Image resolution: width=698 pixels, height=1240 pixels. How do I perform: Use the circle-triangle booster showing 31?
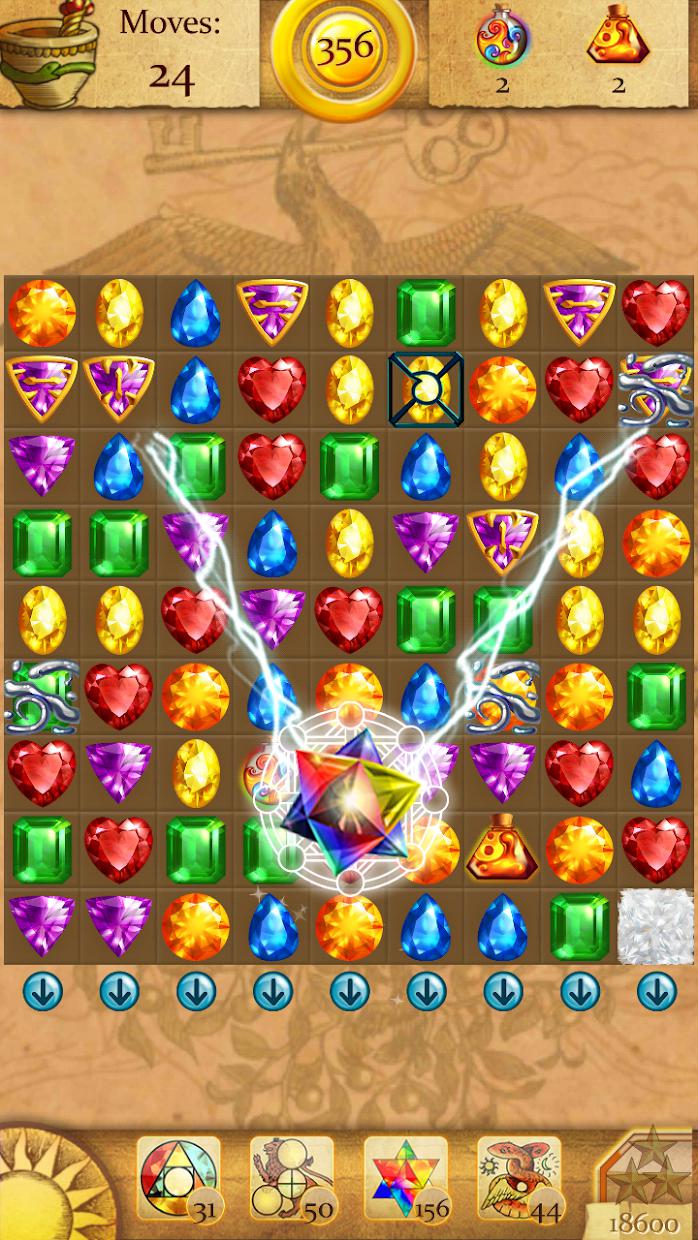177,1178
